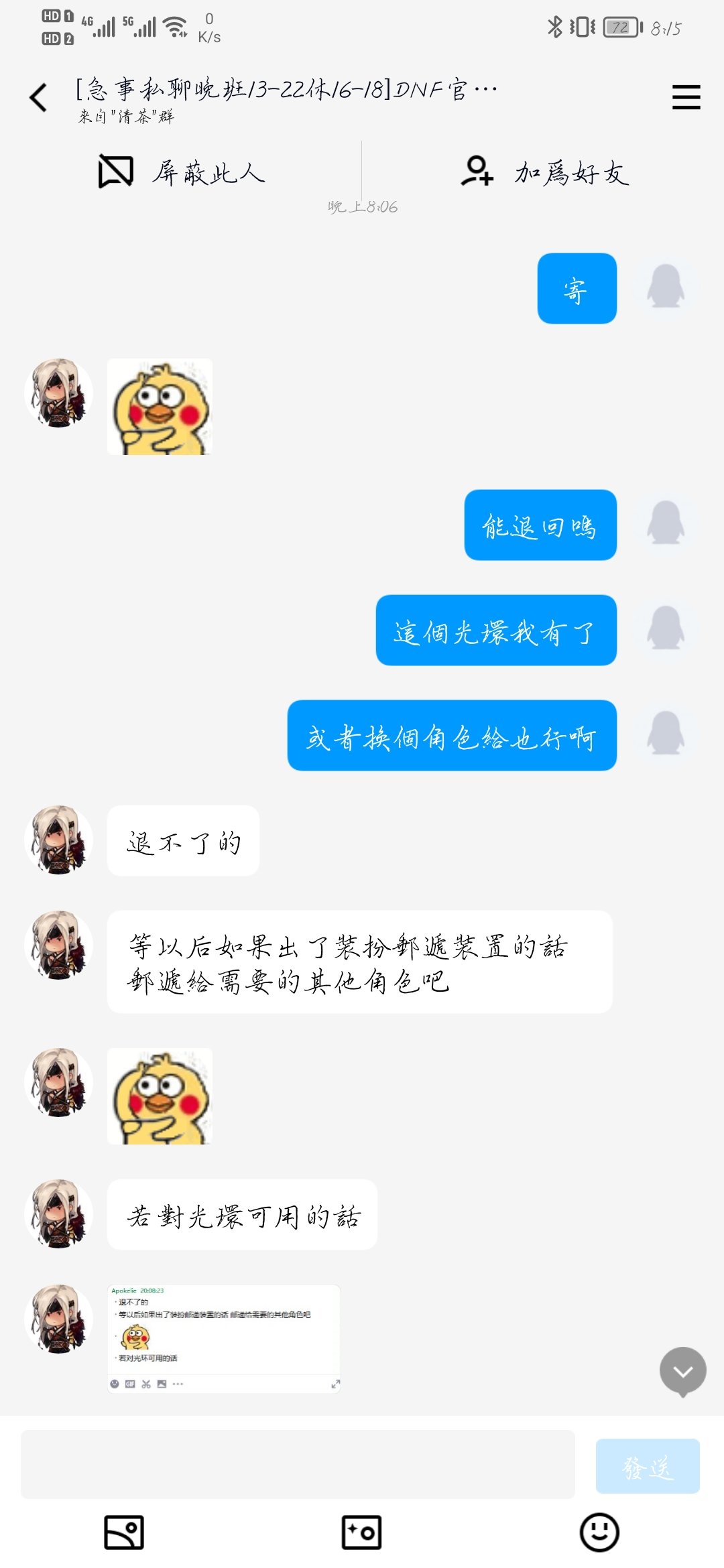Toggle 屏蔽此人 to block this person

(181, 173)
